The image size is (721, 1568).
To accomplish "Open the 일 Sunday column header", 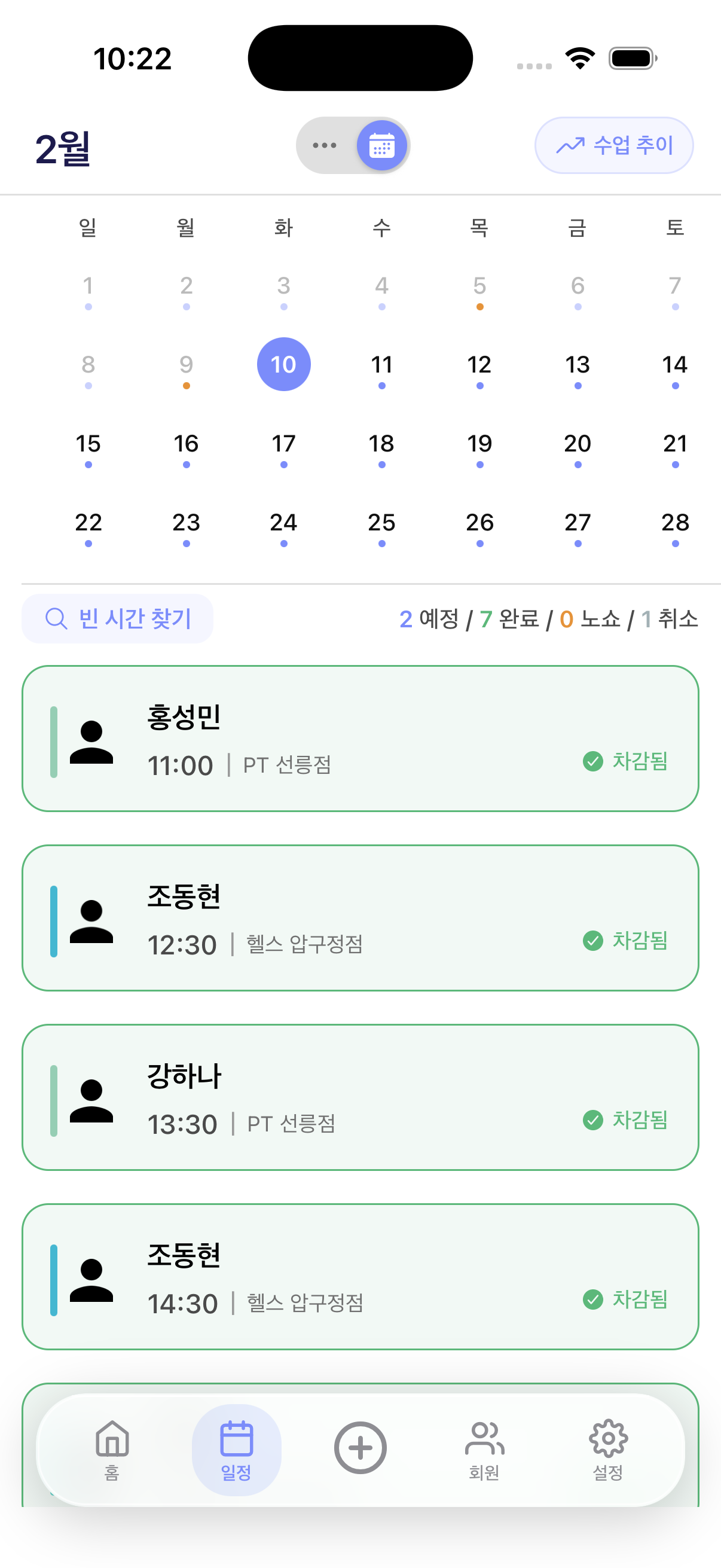I will point(88,227).
